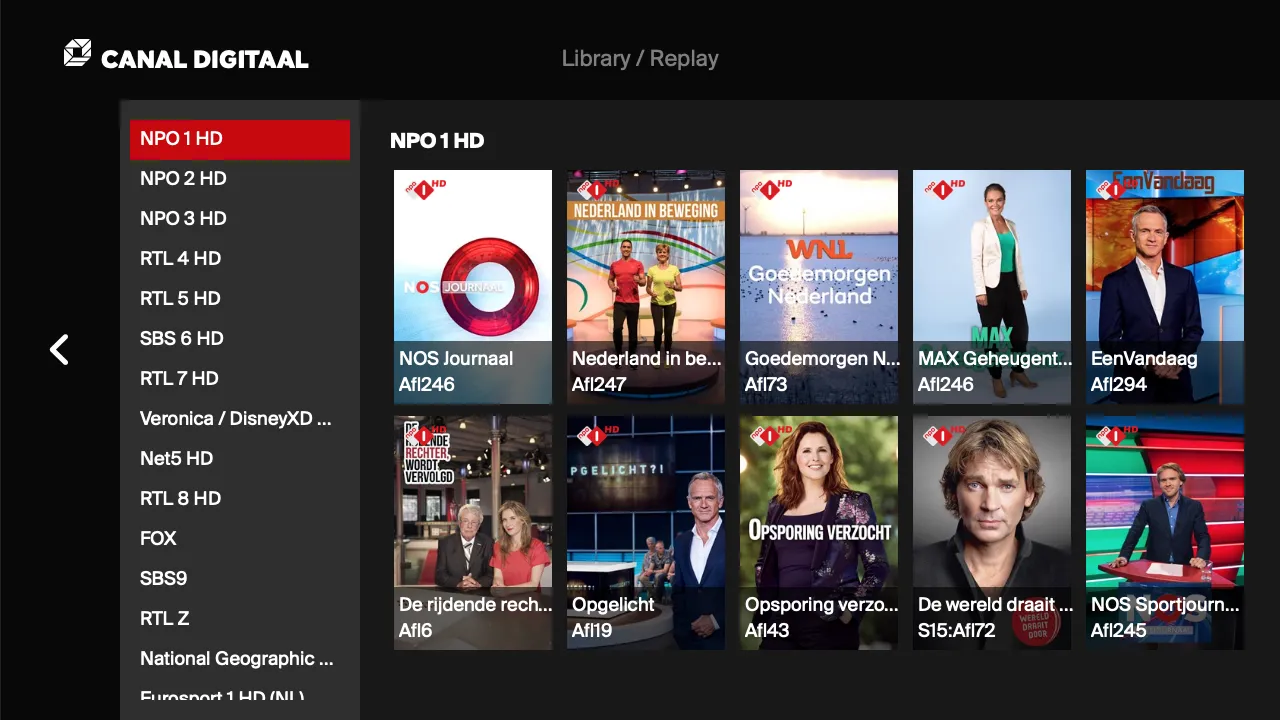Open the SBS 6 HD channel
The height and width of the screenshot is (720, 1280).
point(182,339)
